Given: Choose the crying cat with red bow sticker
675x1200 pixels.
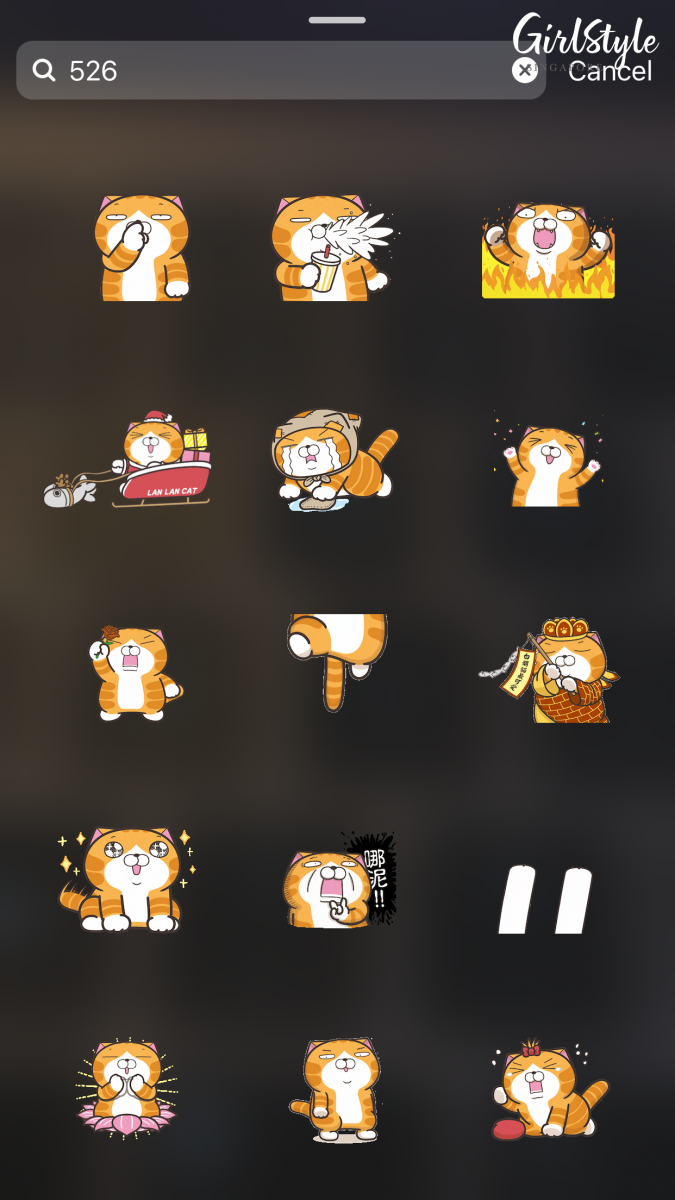Looking at the screenshot, I should [x=548, y=1090].
